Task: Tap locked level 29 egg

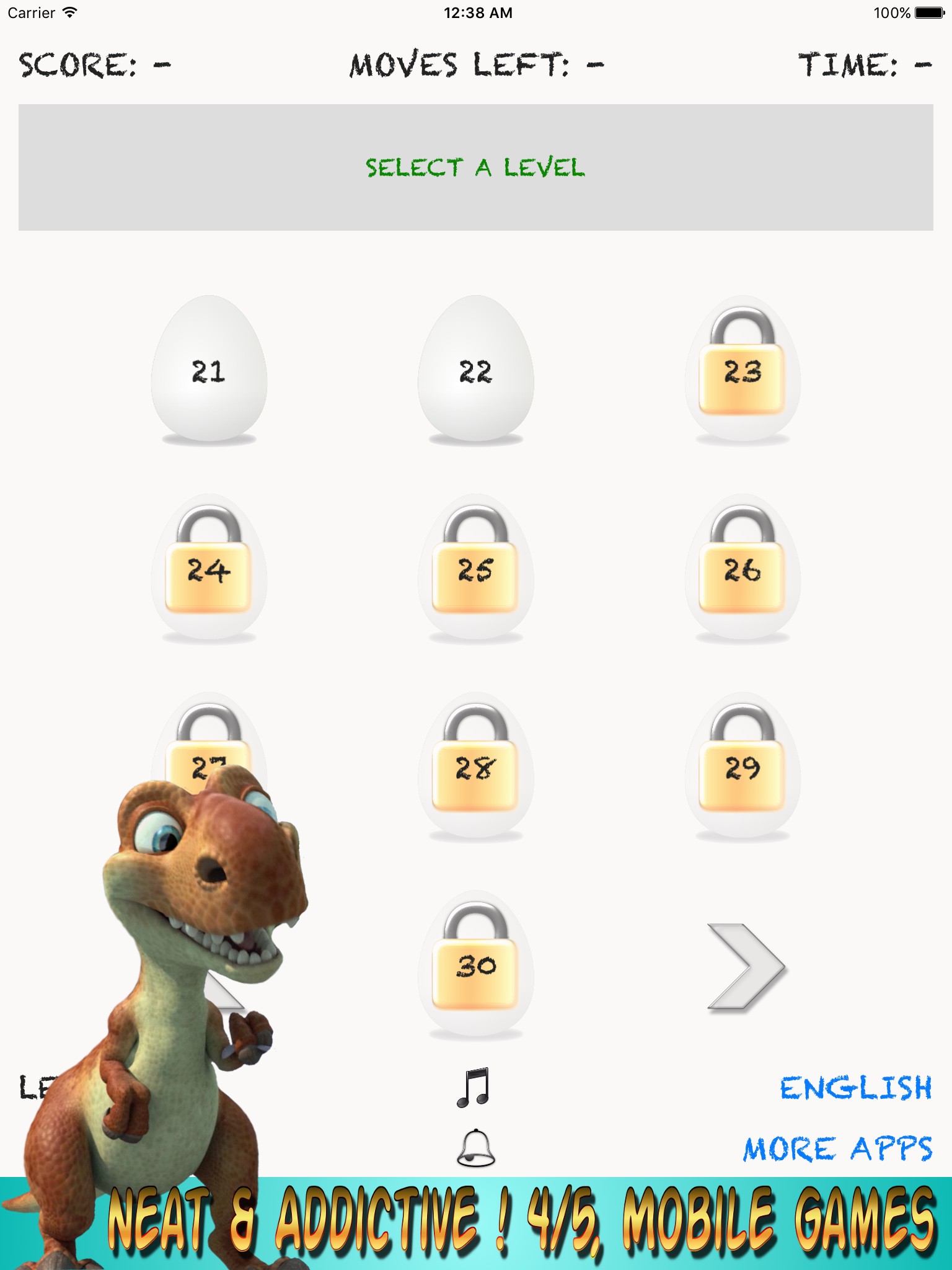Action: point(743,768)
